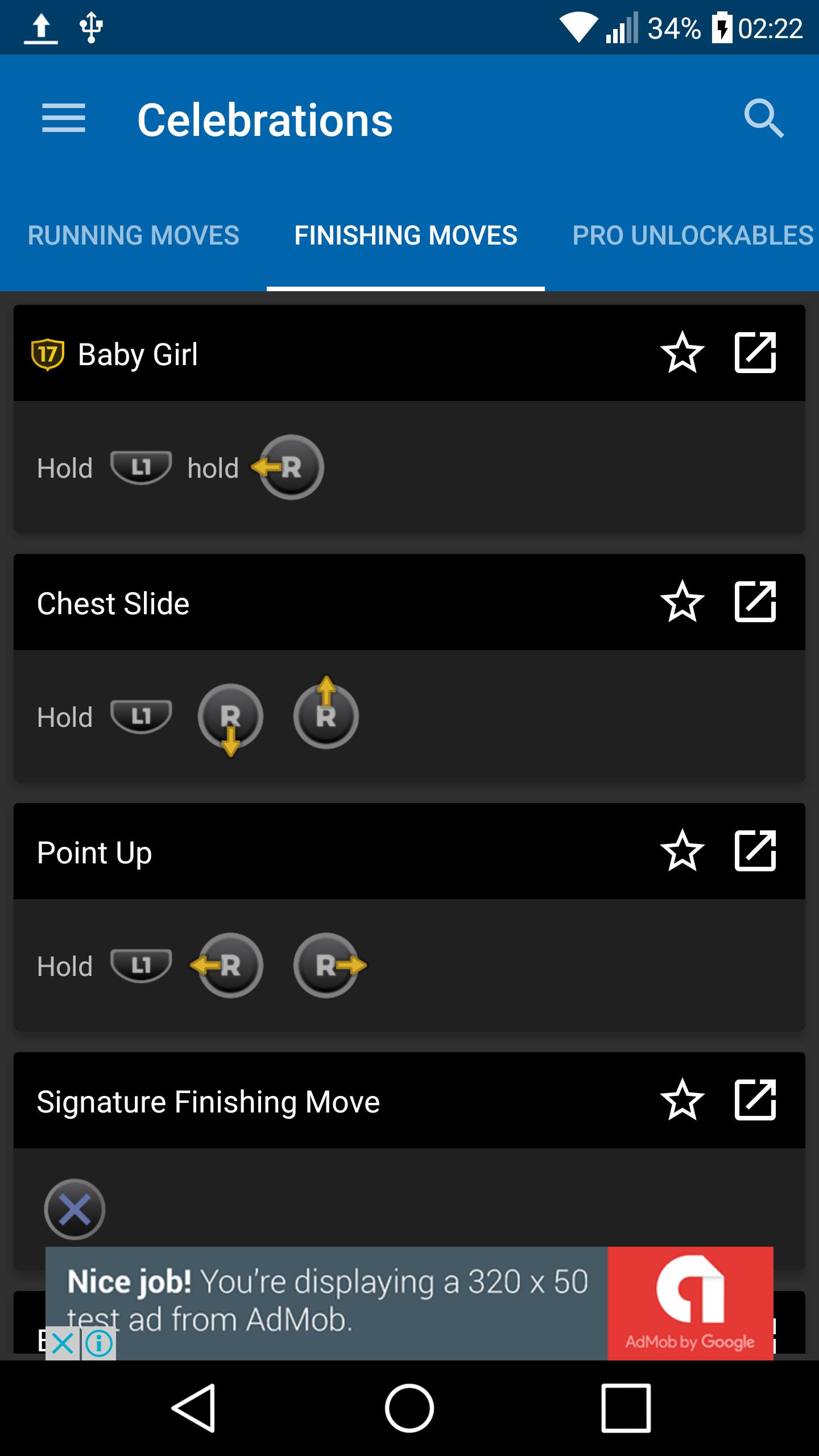
Task: View ad info on the AdMob banner
Action: (100, 1344)
